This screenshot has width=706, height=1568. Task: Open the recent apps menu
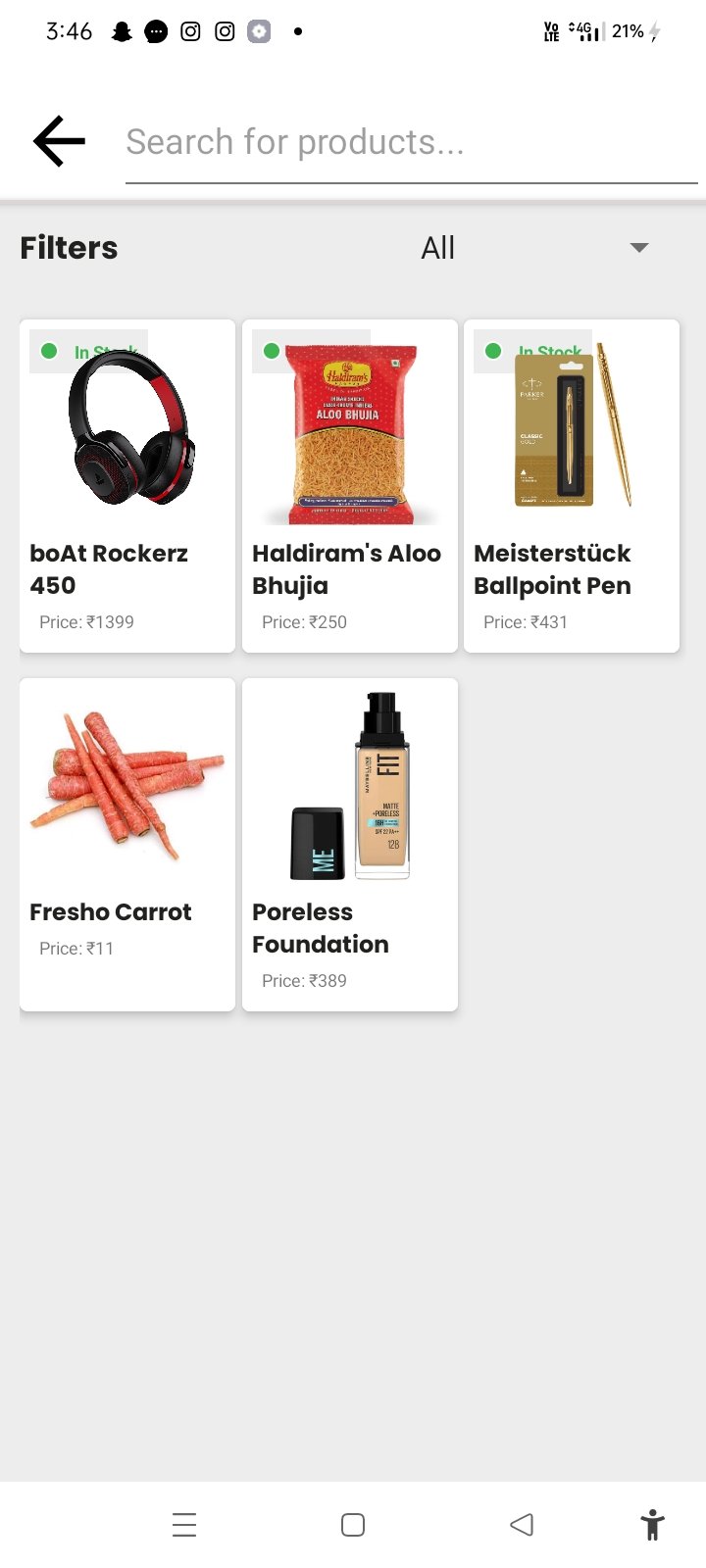tap(184, 1525)
